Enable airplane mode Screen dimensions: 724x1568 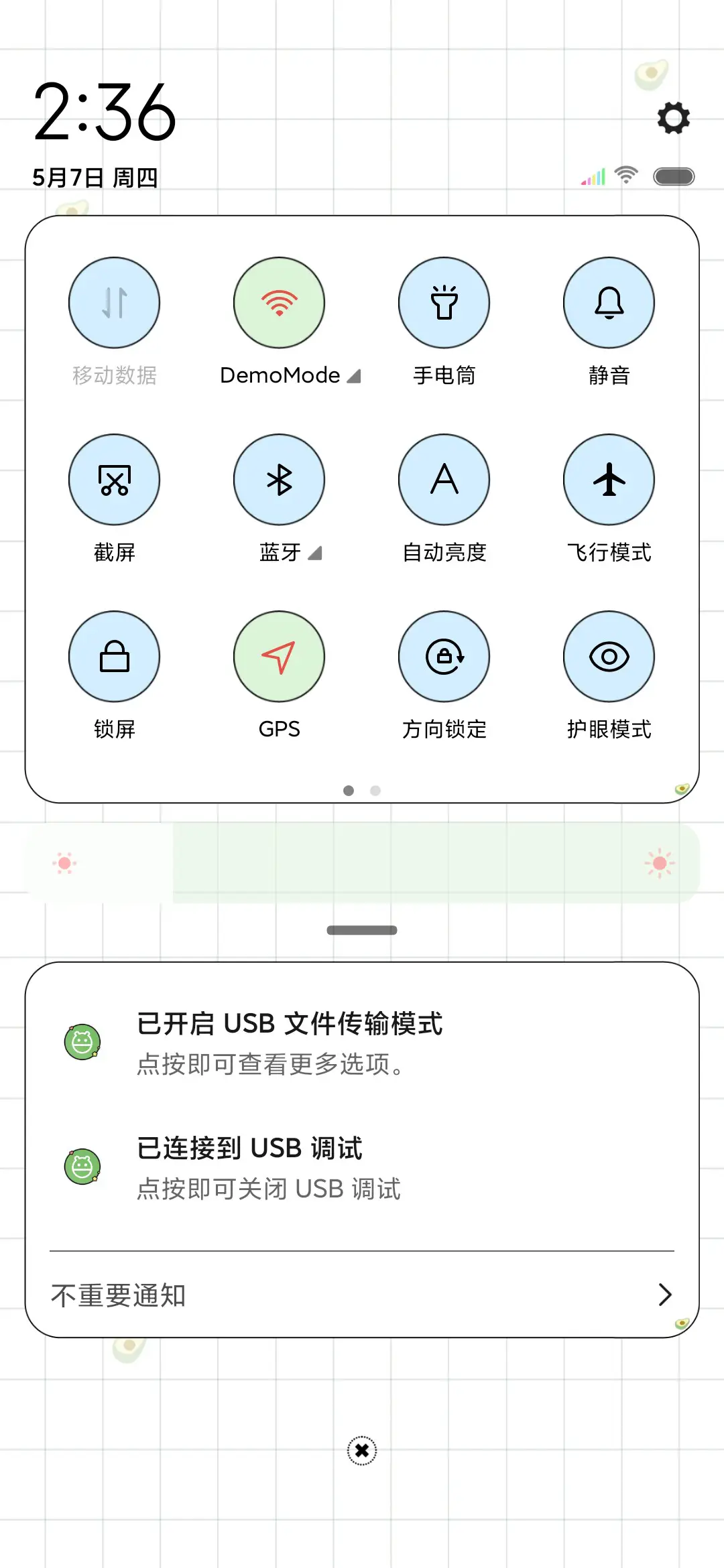(608, 480)
